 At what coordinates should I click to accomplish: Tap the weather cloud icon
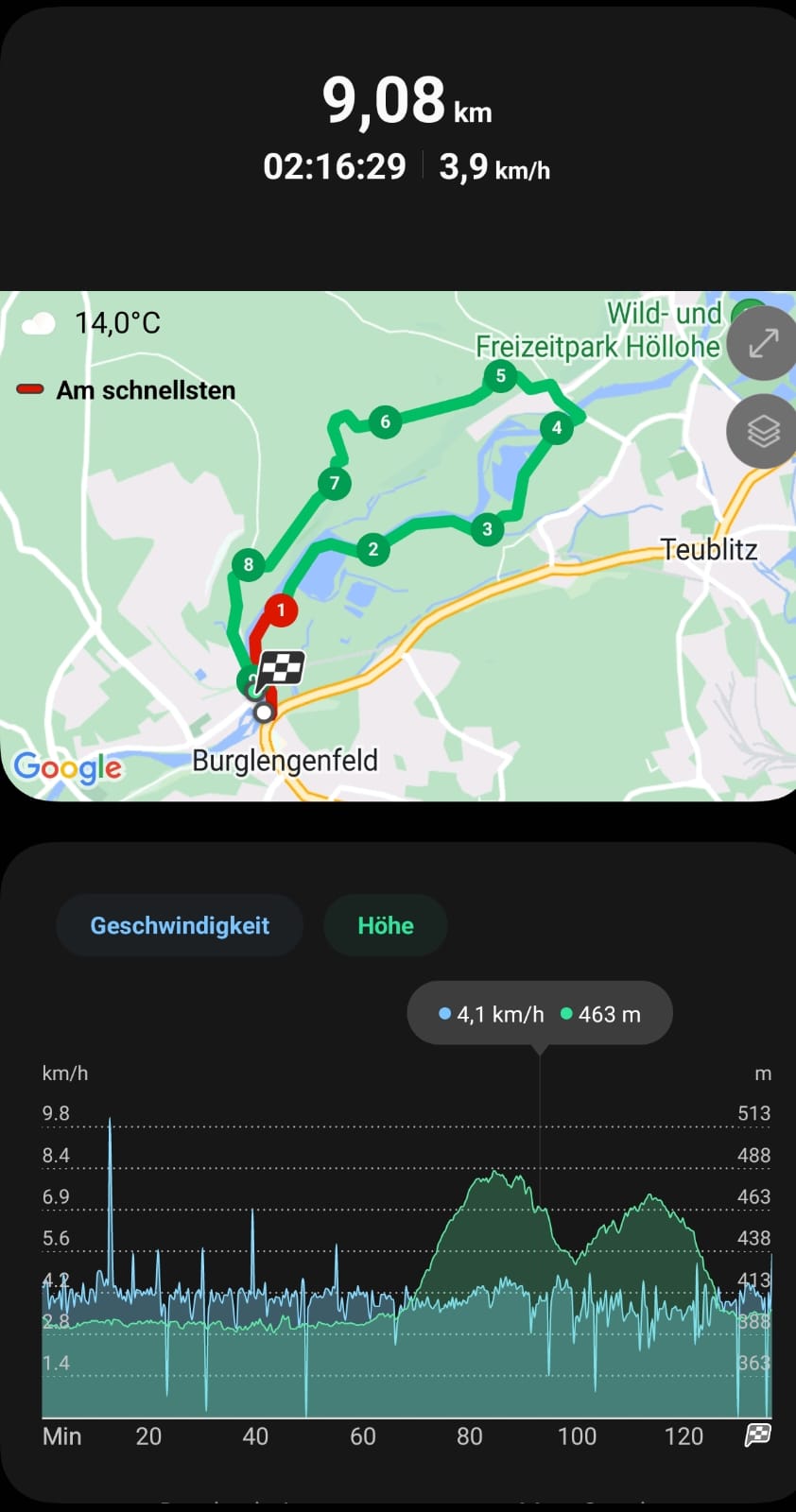pos(38,322)
